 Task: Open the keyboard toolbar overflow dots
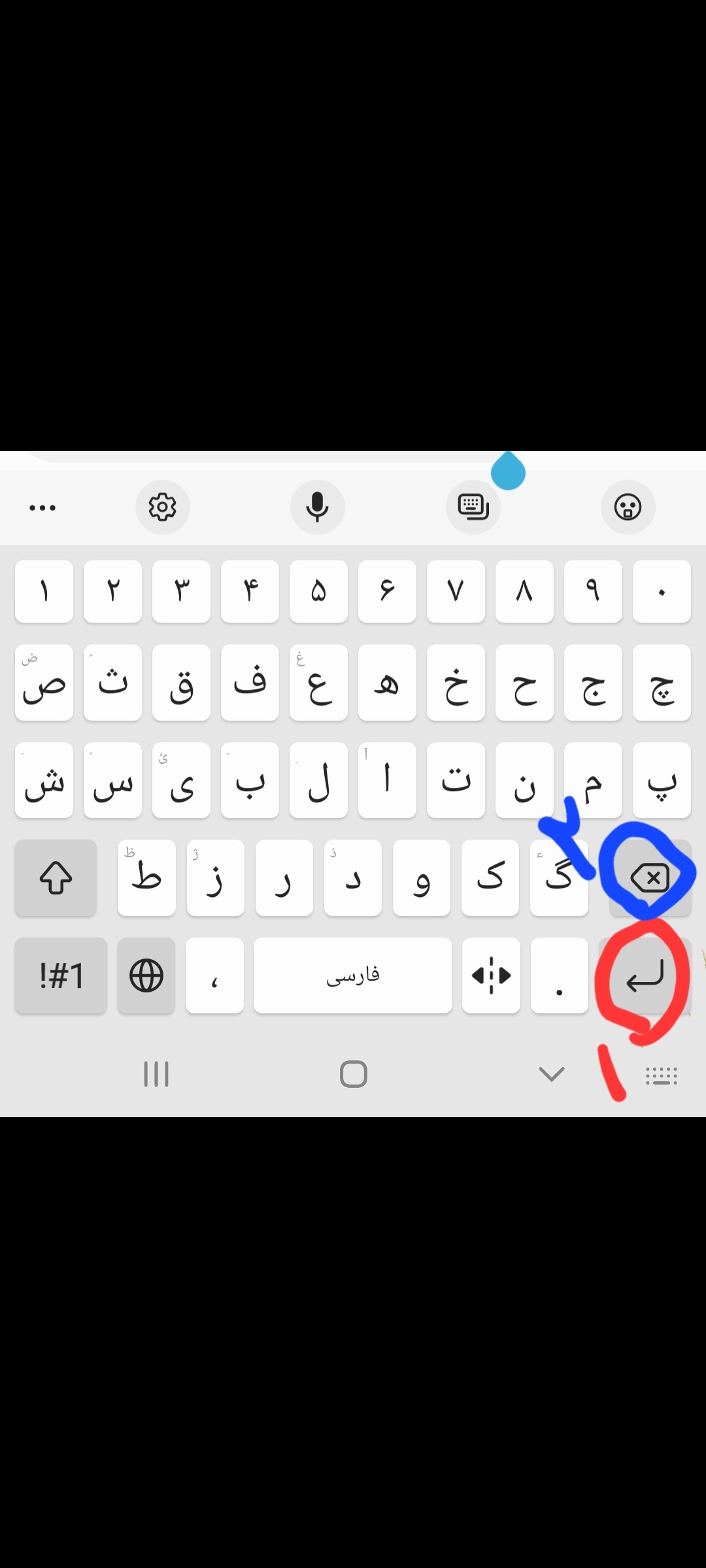point(42,508)
